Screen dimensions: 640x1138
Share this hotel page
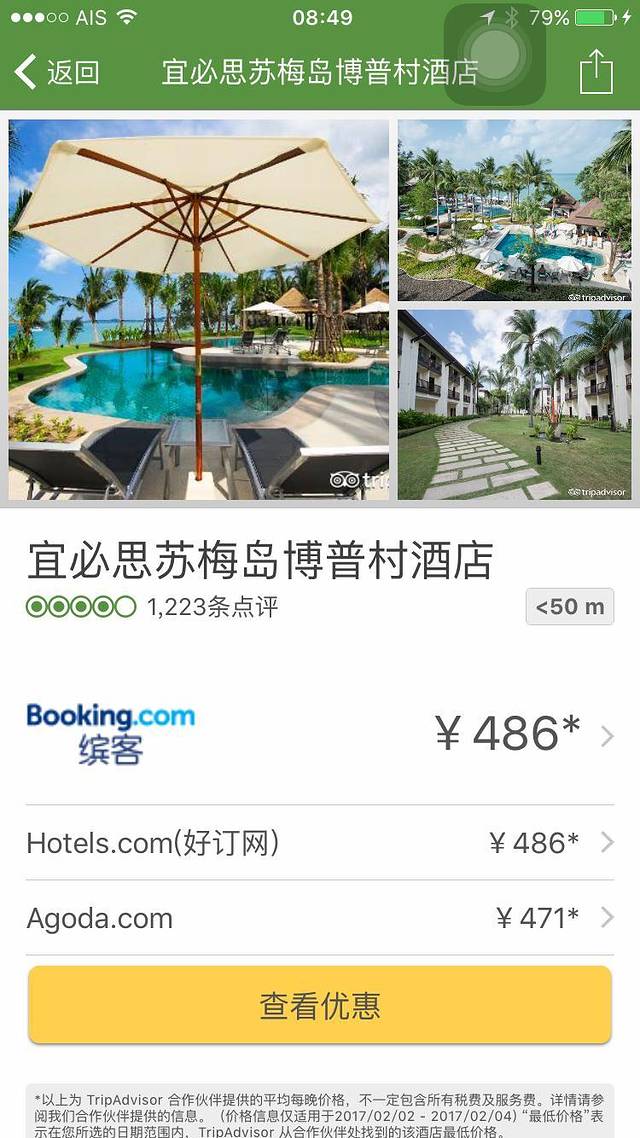click(x=596, y=72)
